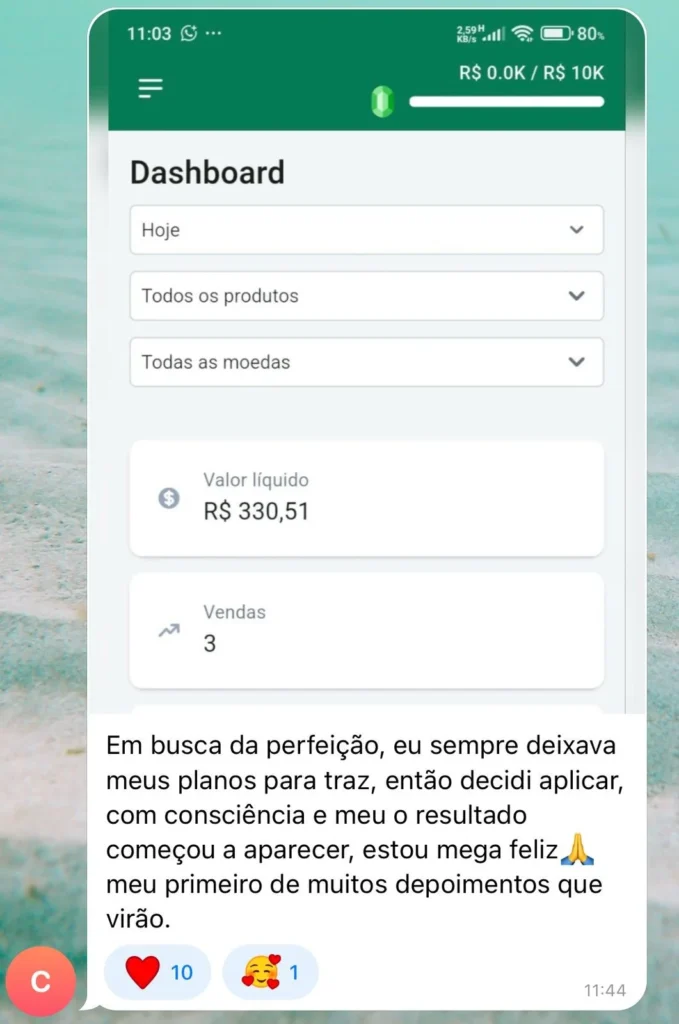Add a red heart reaction to the message
Image resolution: width=679 pixels, height=1024 pixels.
click(157, 972)
